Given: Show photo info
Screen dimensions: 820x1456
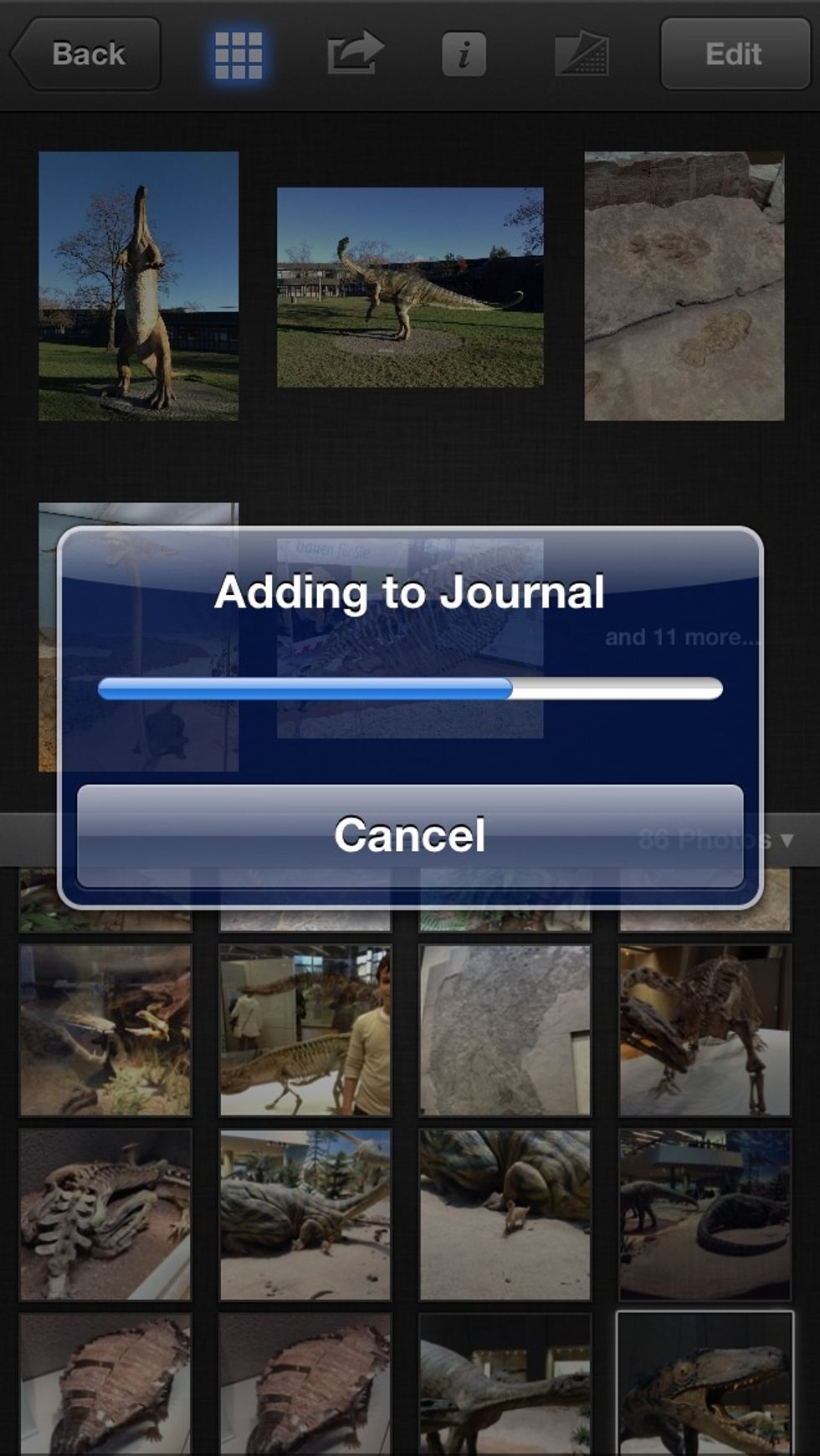Looking at the screenshot, I should tap(464, 55).
